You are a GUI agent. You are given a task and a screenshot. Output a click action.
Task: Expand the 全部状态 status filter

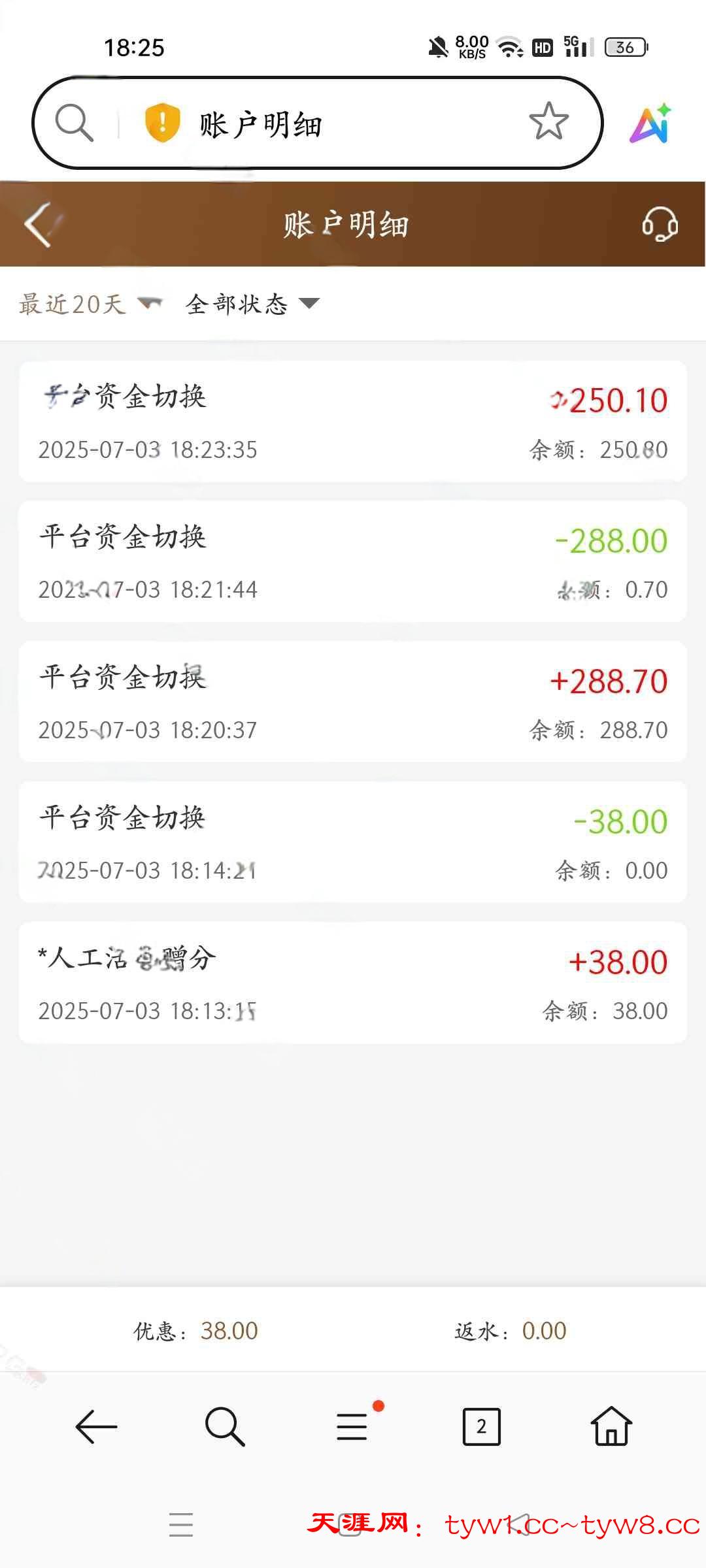click(x=252, y=304)
